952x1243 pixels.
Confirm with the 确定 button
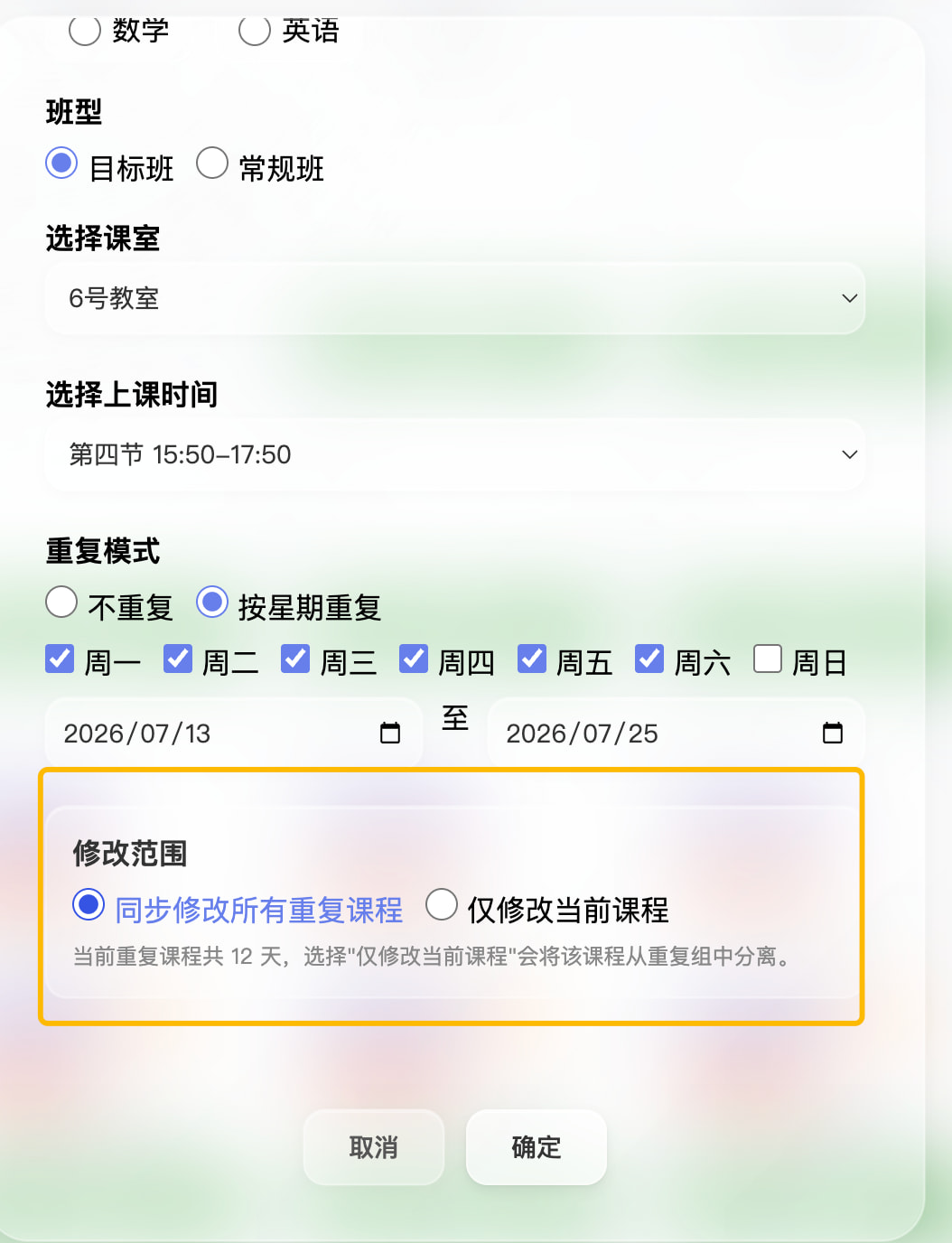[x=537, y=1147]
